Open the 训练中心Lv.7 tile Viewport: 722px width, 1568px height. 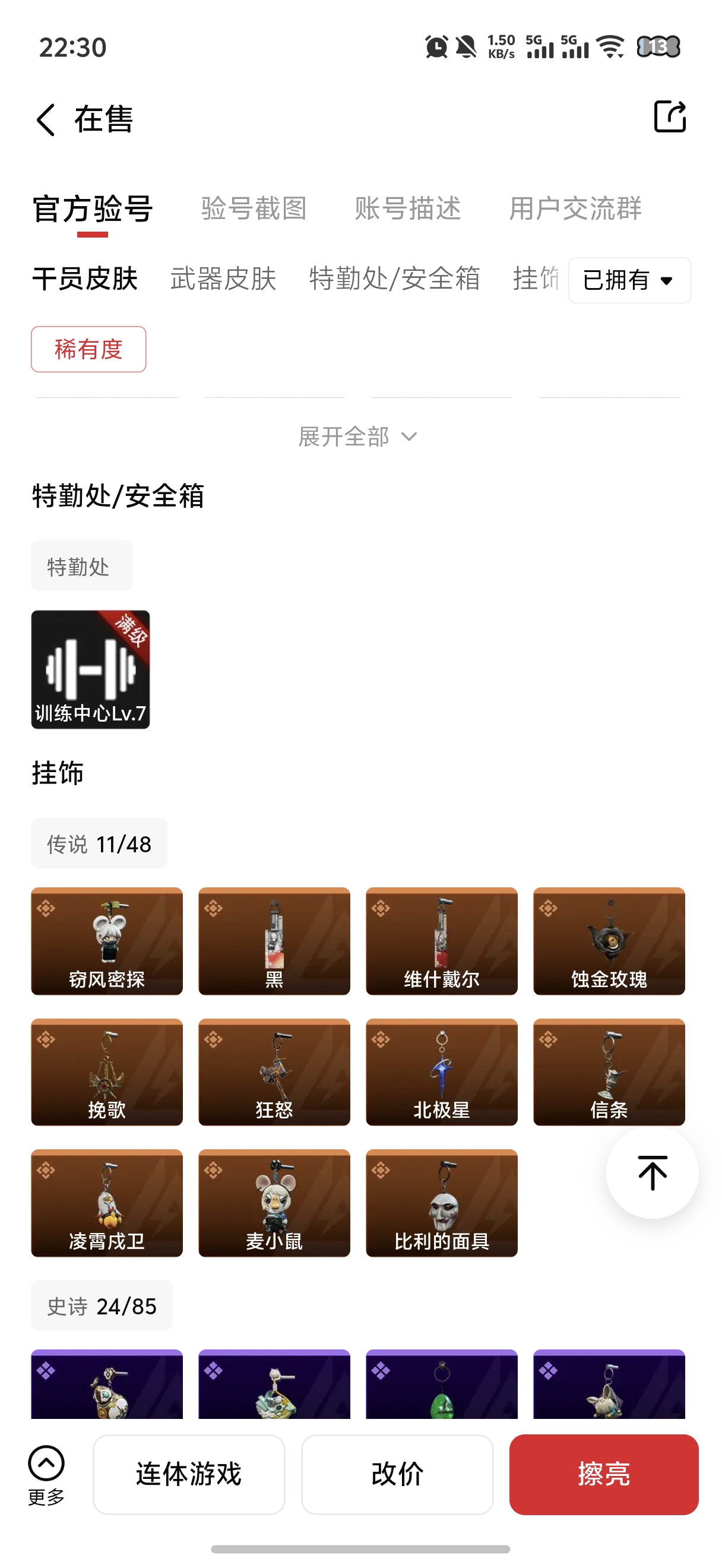coord(91,669)
